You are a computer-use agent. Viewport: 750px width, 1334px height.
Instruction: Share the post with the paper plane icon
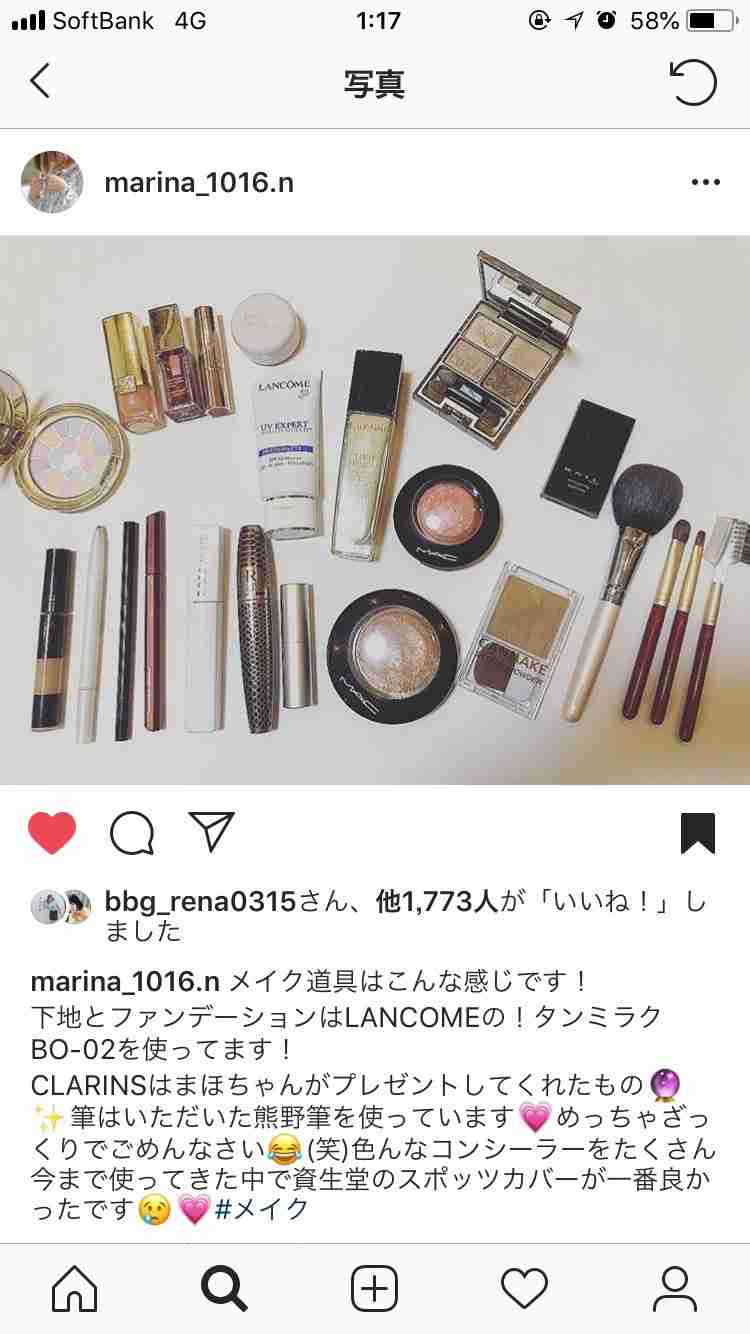212,833
